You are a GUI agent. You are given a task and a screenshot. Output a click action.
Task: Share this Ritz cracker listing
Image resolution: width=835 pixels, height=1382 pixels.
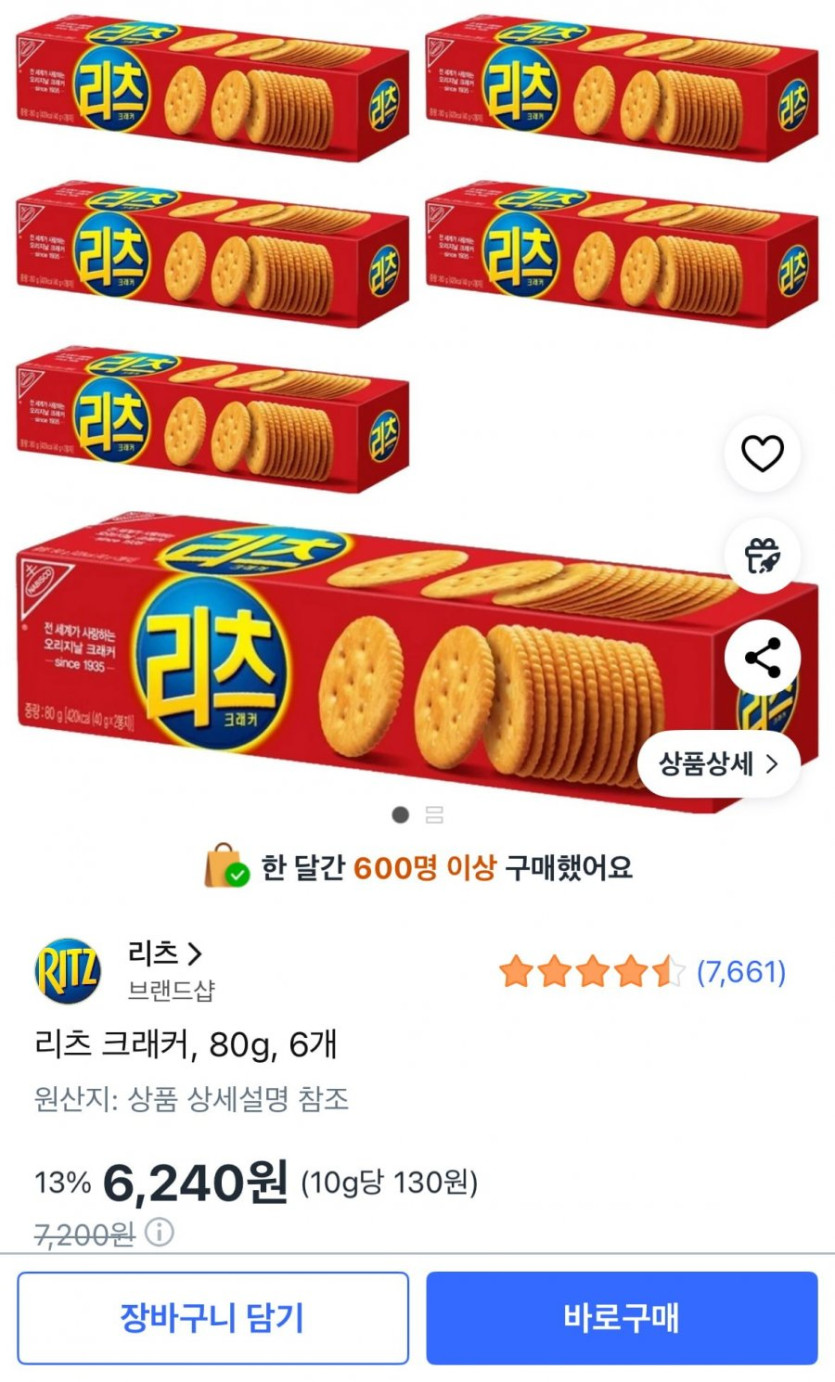coord(762,659)
